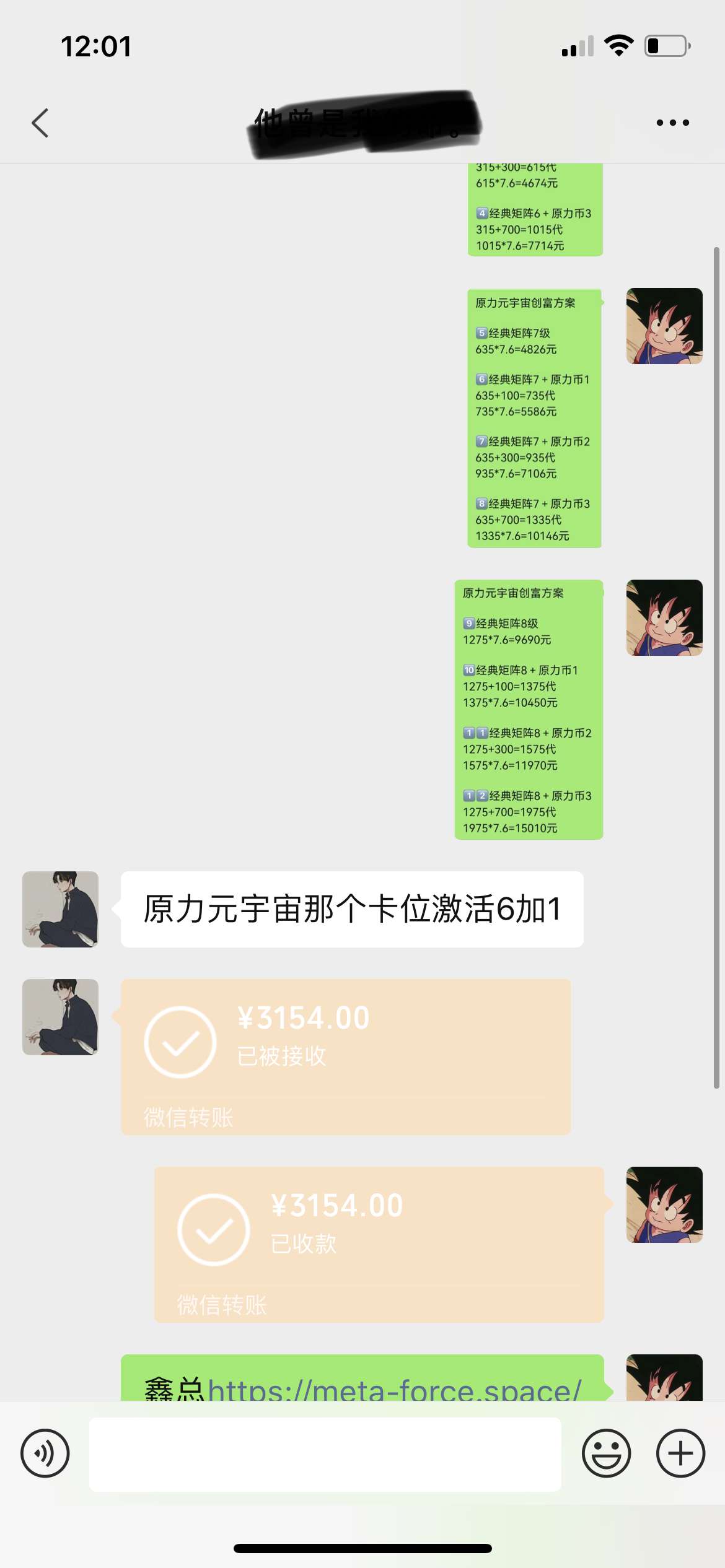Open the emoji sticker panel
This screenshot has width=725, height=1568.
click(x=606, y=1453)
